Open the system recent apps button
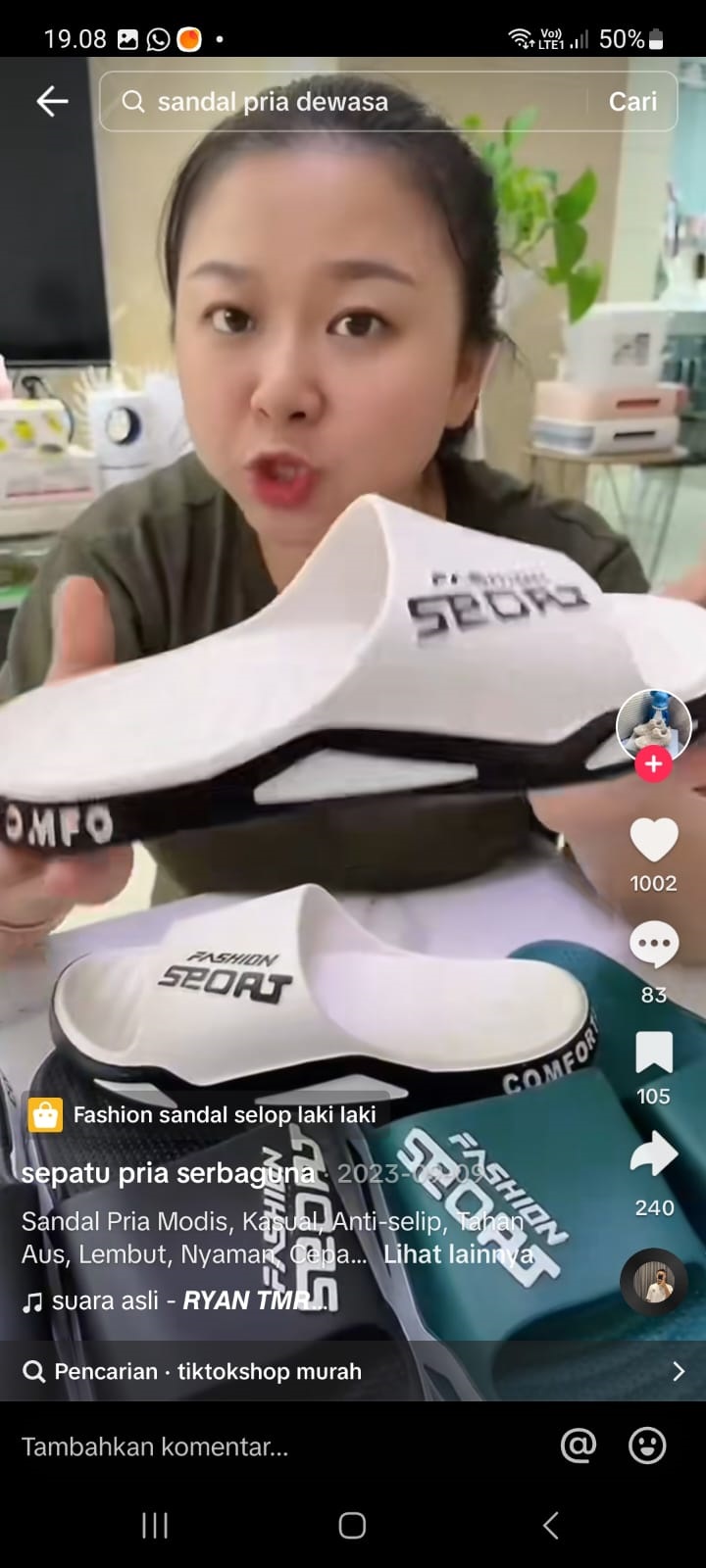Image resolution: width=706 pixels, height=1568 pixels. coord(155,1525)
